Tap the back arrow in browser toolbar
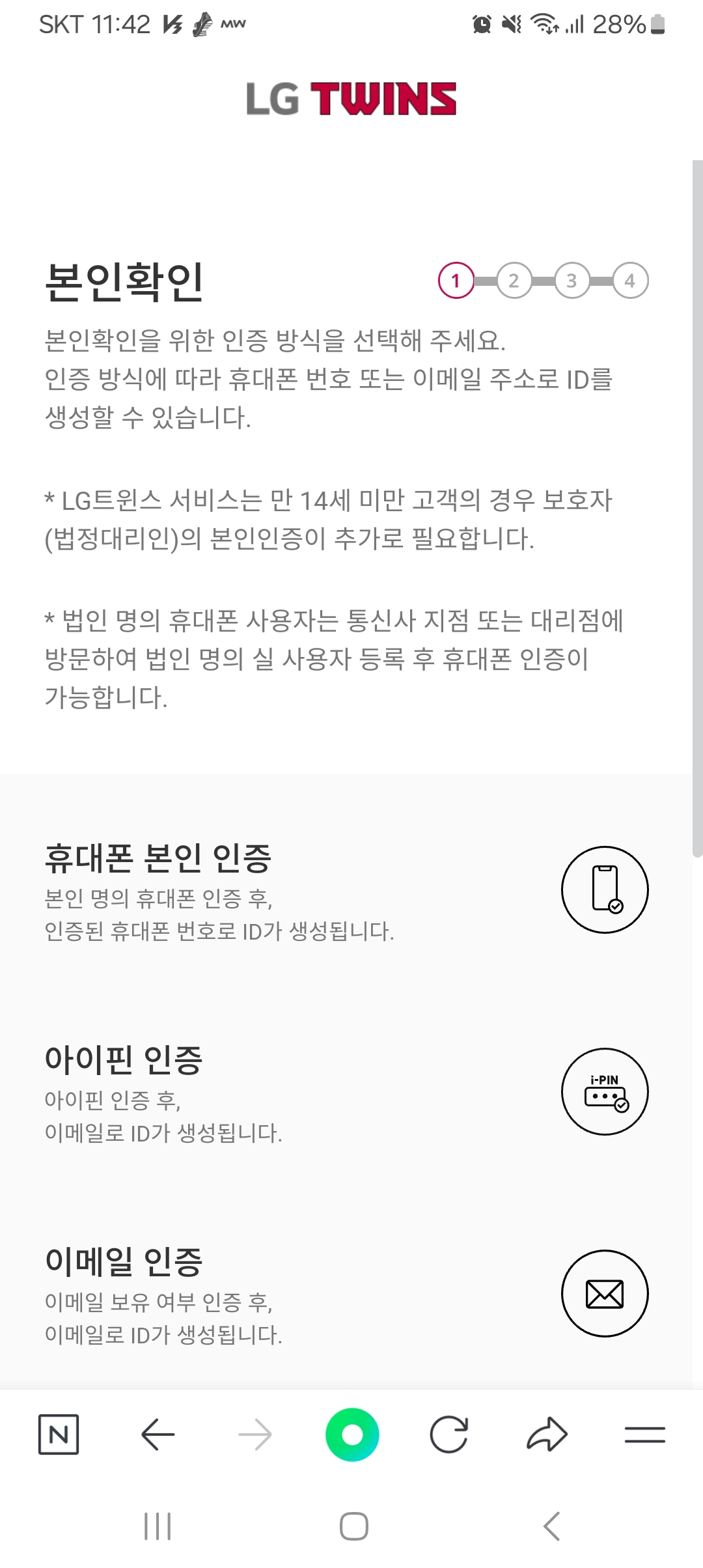This screenshot has width=703, height=1568. [x=158, y=1434]
